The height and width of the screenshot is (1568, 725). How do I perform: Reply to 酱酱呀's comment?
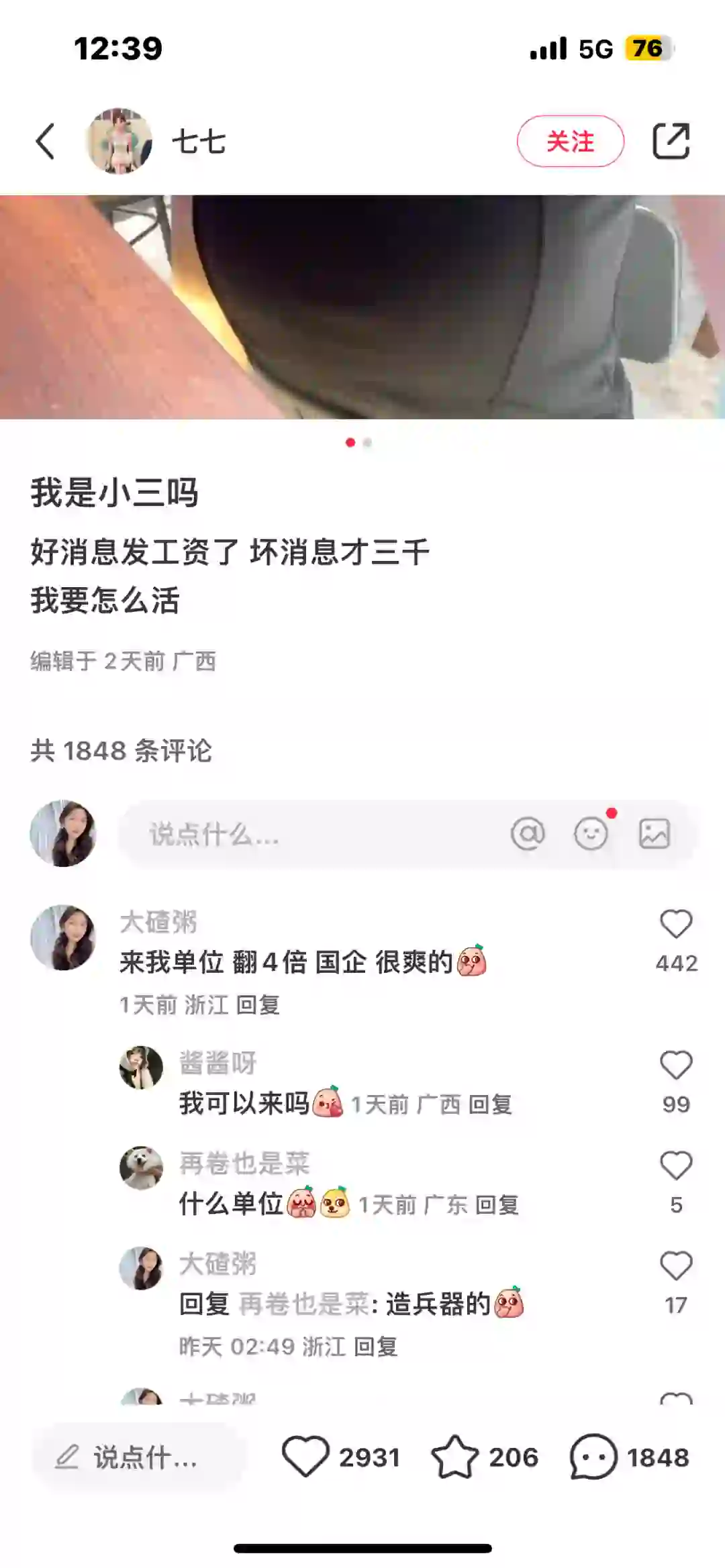coord(490,1104)
